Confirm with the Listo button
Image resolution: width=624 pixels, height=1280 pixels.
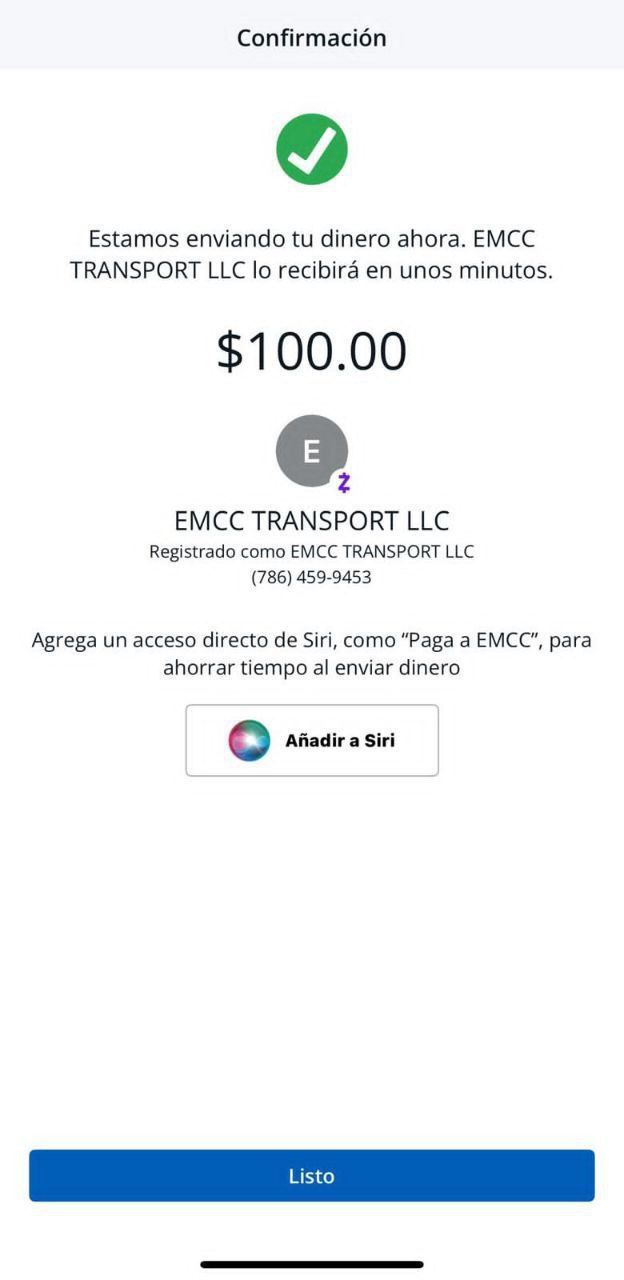312,1176
